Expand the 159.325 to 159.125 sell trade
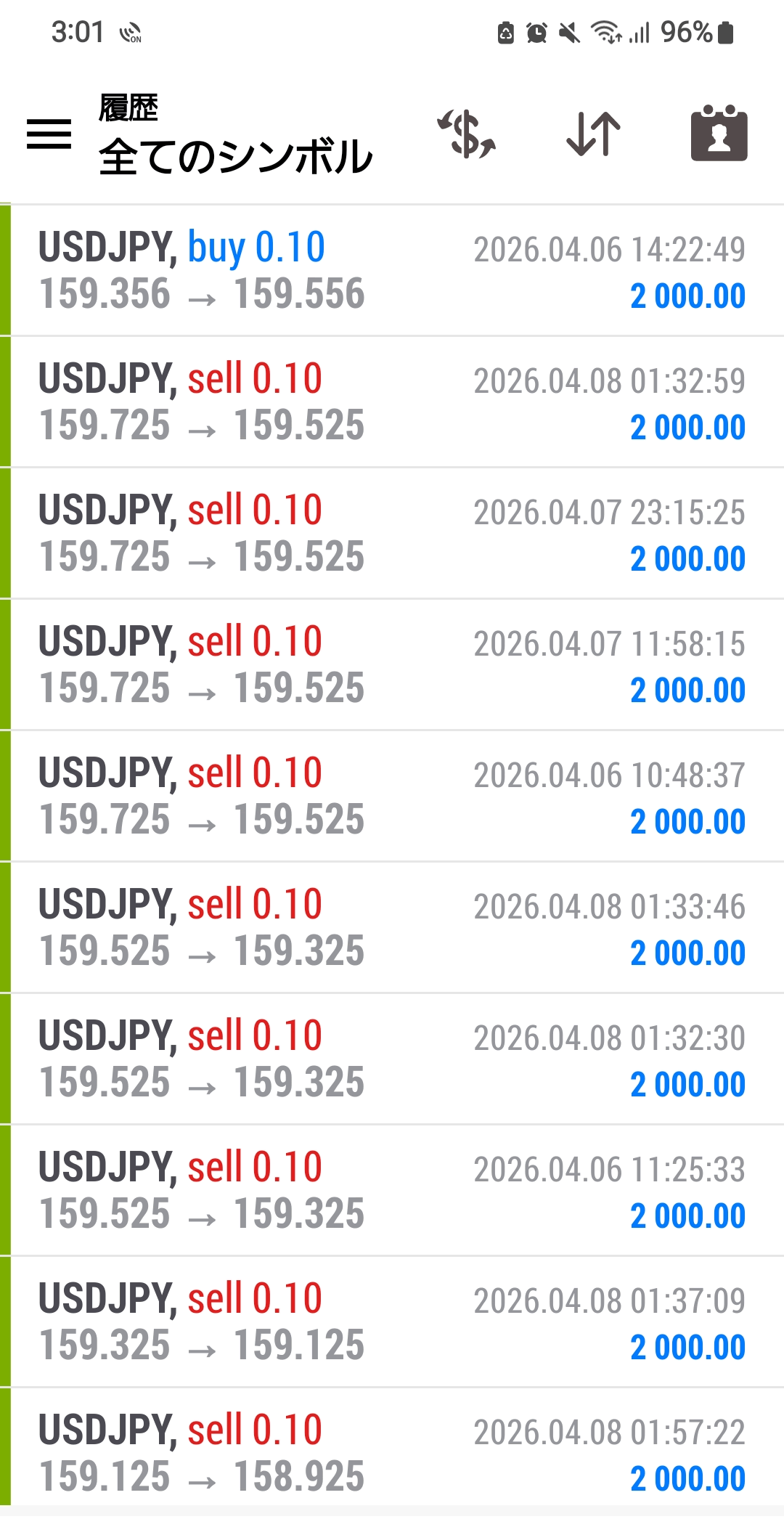 coord(392,1322)
